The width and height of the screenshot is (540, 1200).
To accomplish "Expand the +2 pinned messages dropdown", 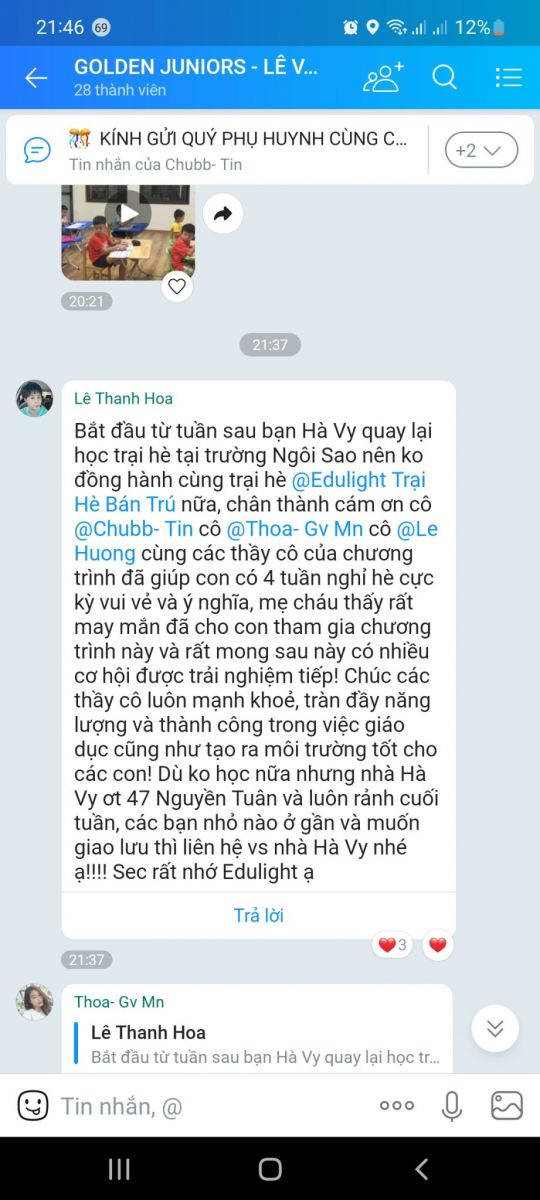I will point(481,151).
